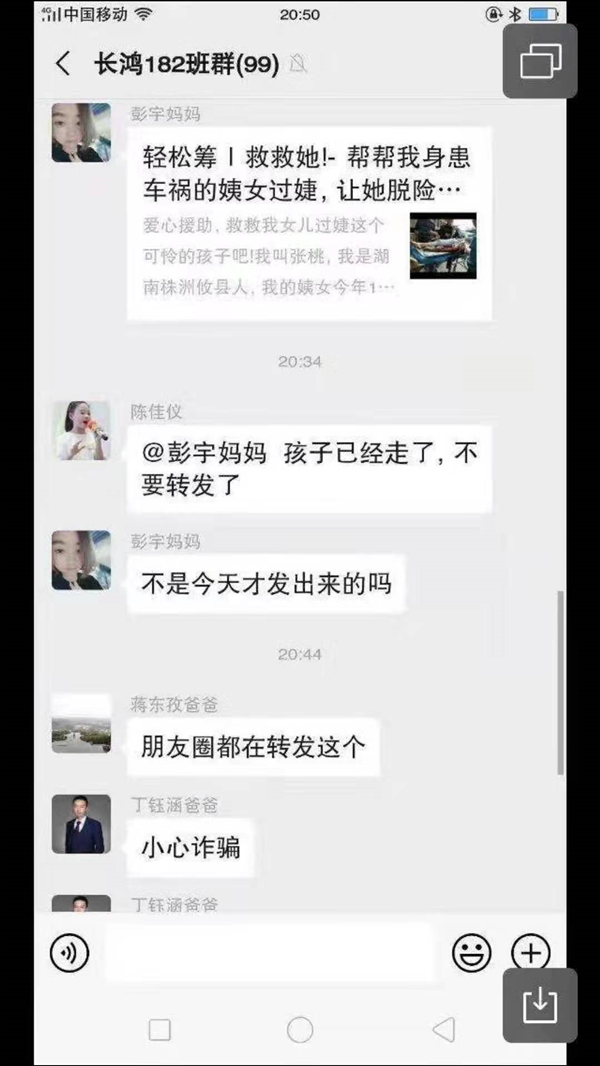Switch to voice message input
Image resolution: width=600 pixels, height=1066 pixels.
pyautogui.click(x=69, y=954)
